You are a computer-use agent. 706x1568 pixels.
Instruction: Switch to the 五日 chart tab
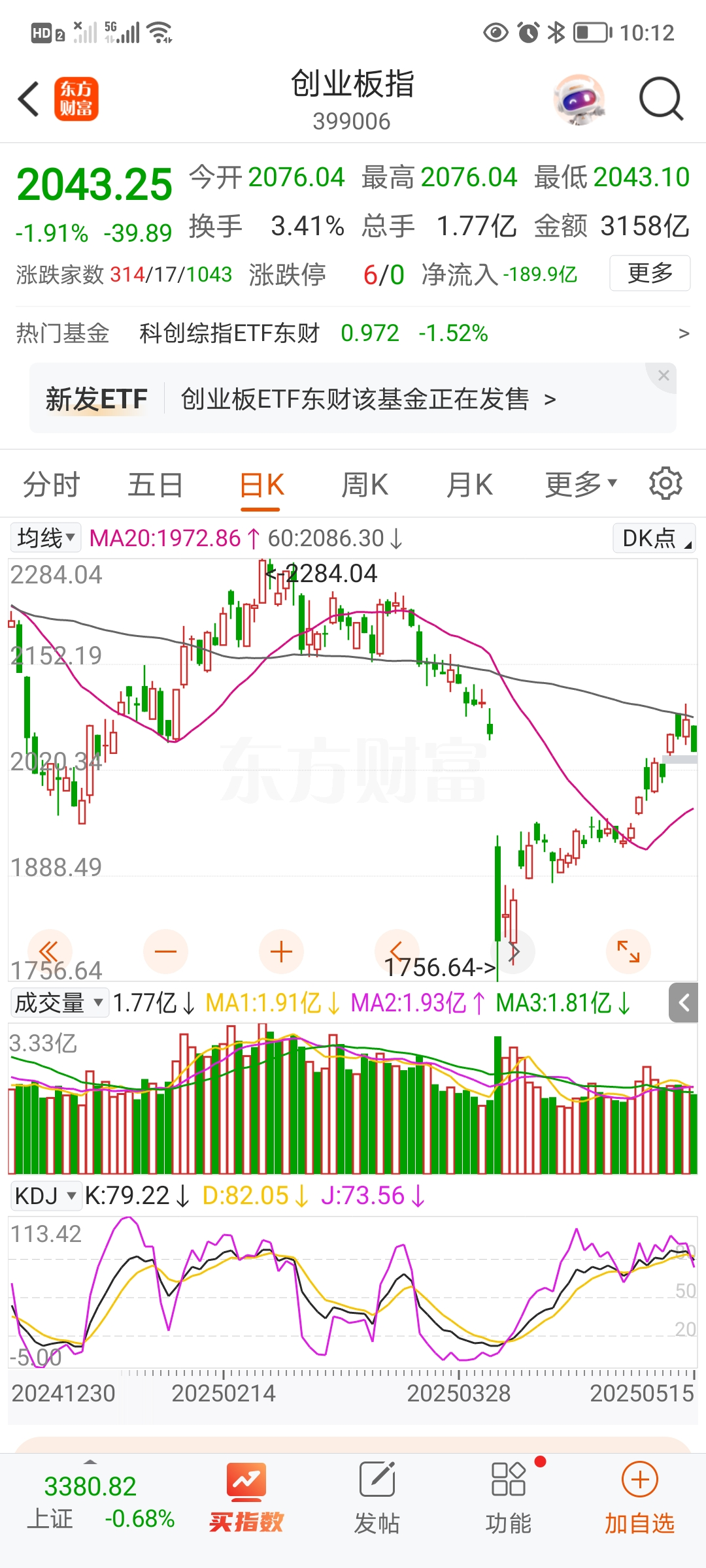pos(155,485)
